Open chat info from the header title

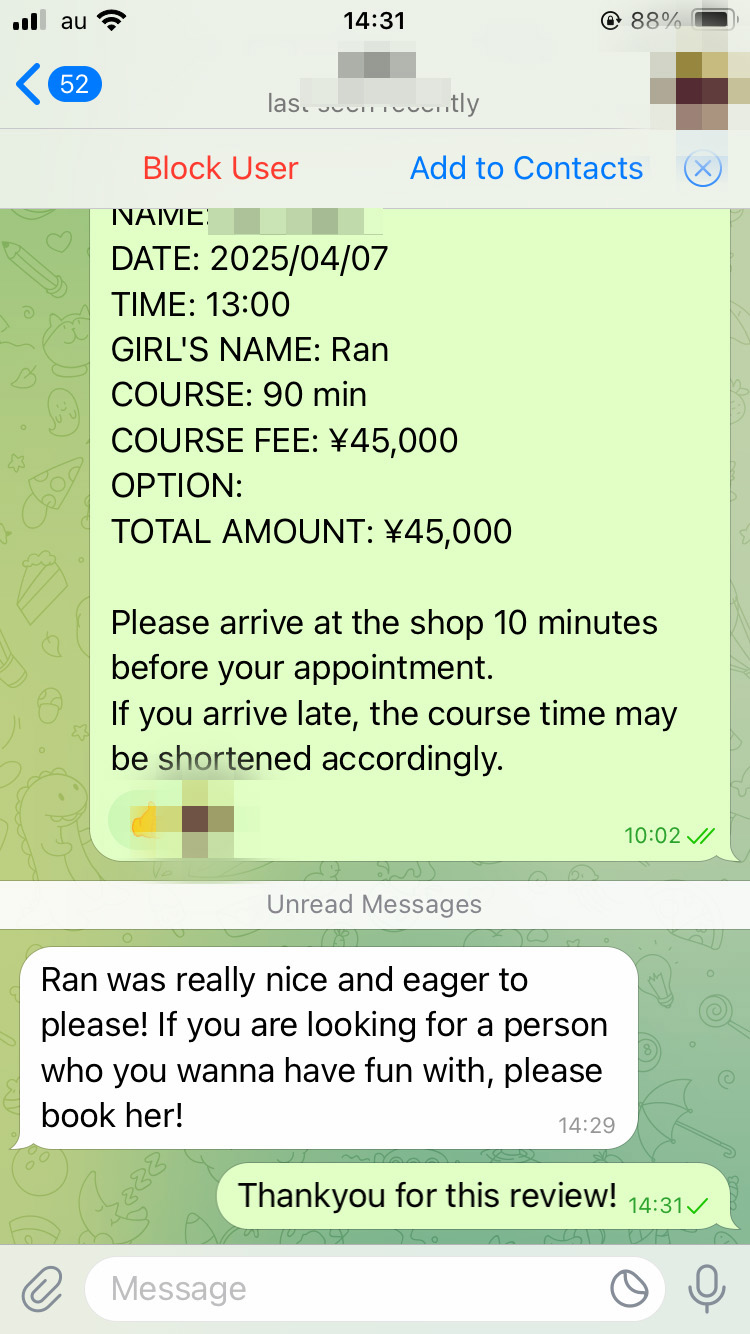pyautogui.click(x=375, y=84)
